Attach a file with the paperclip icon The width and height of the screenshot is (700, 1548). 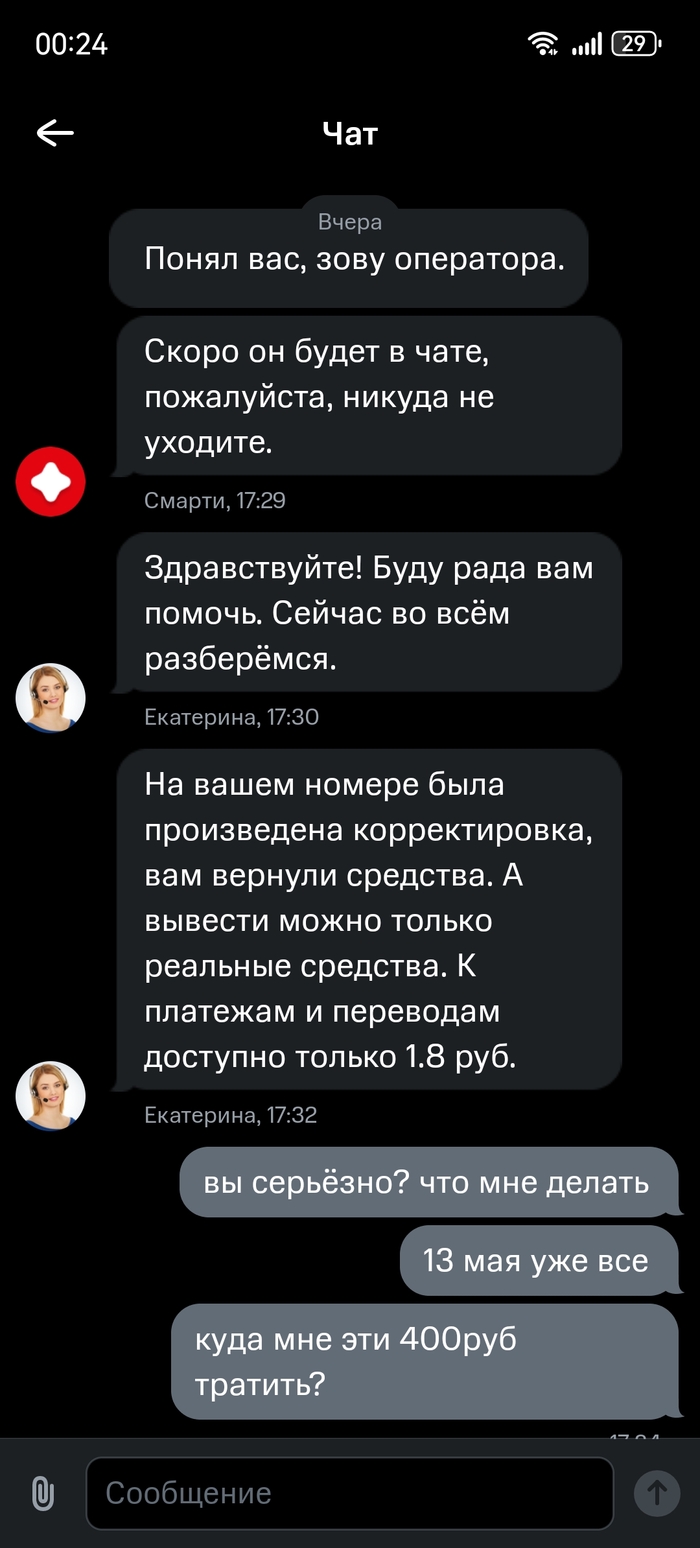point(43,1493)
